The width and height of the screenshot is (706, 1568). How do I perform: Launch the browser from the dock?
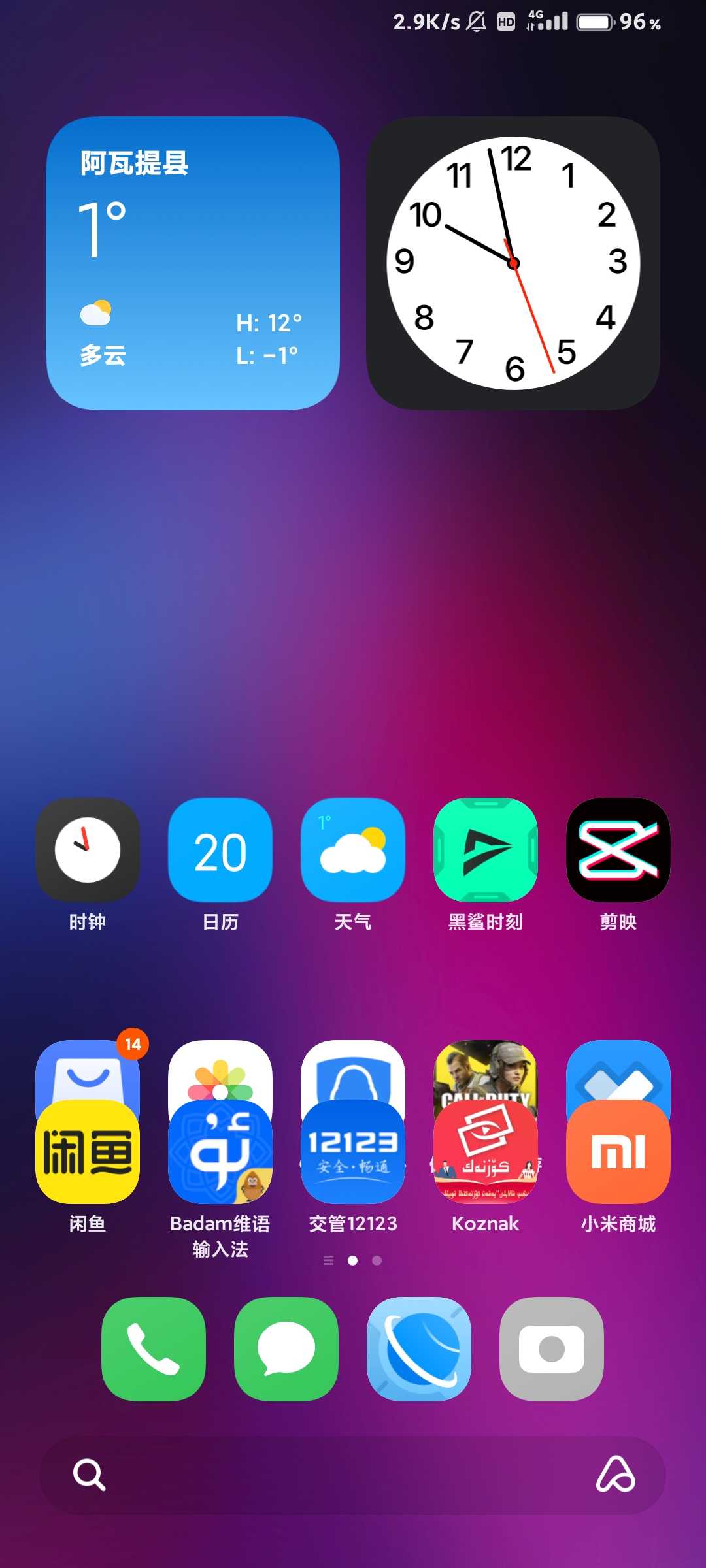coord(419,1349)
